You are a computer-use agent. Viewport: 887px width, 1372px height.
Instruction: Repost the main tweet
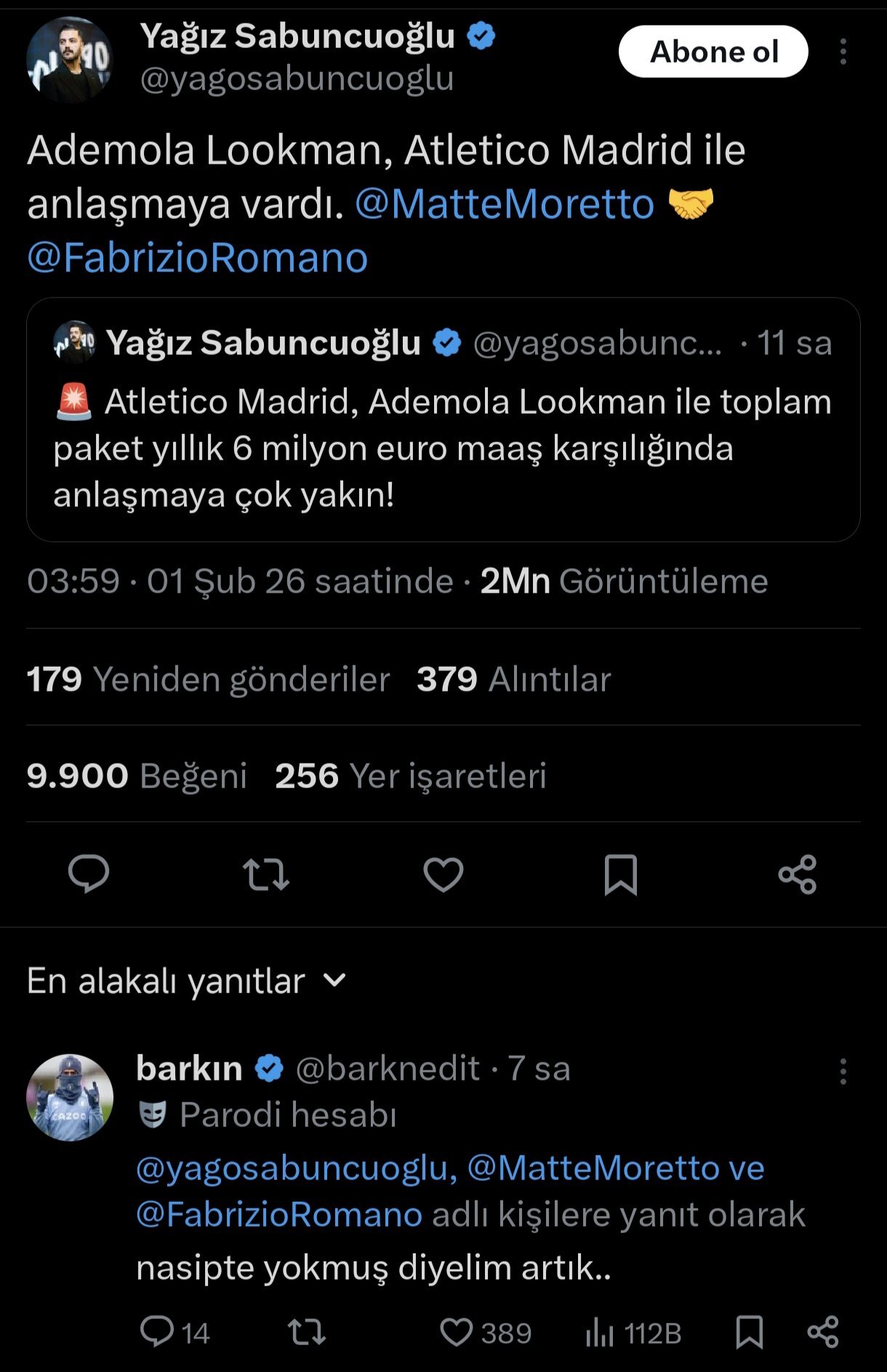point(266,874)
